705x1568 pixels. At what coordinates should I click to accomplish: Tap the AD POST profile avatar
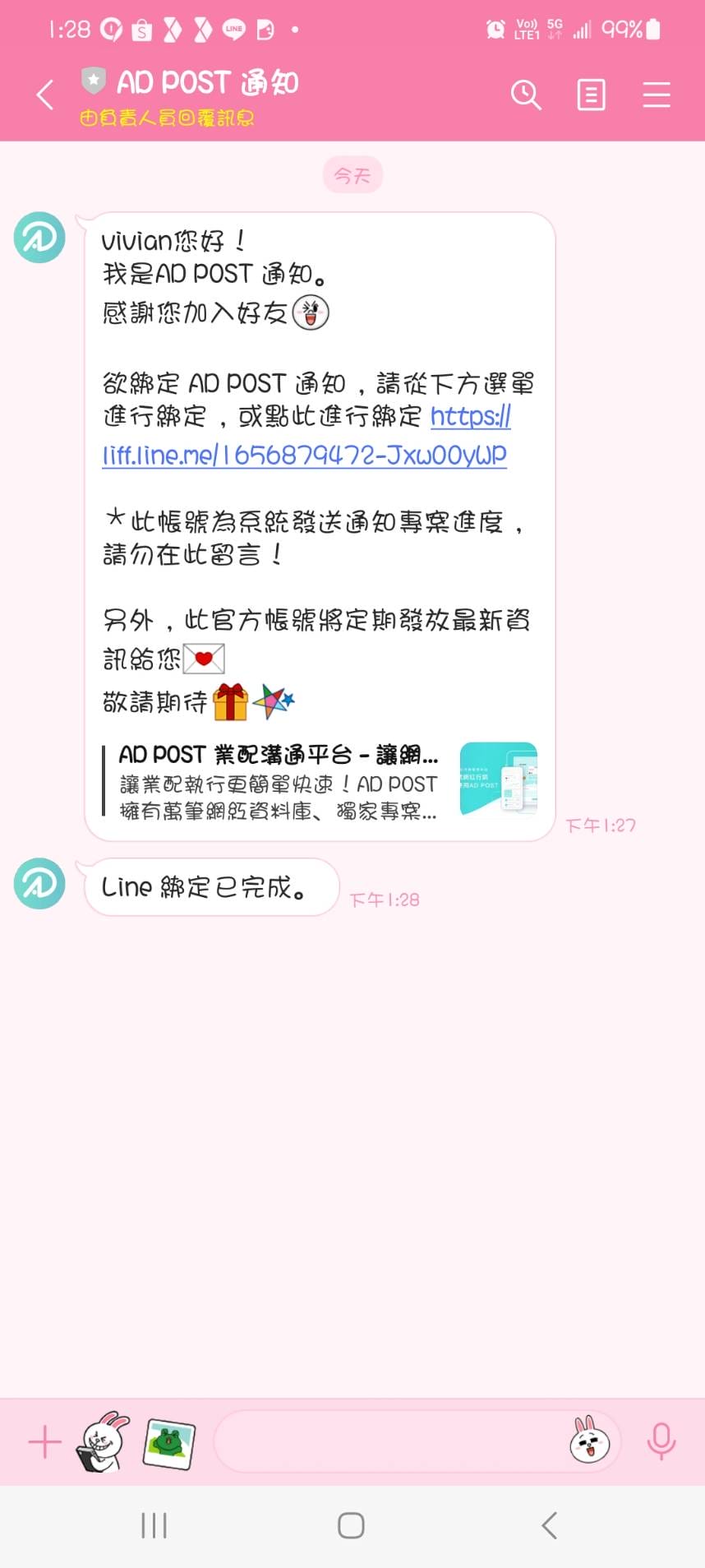coord(39,238)
